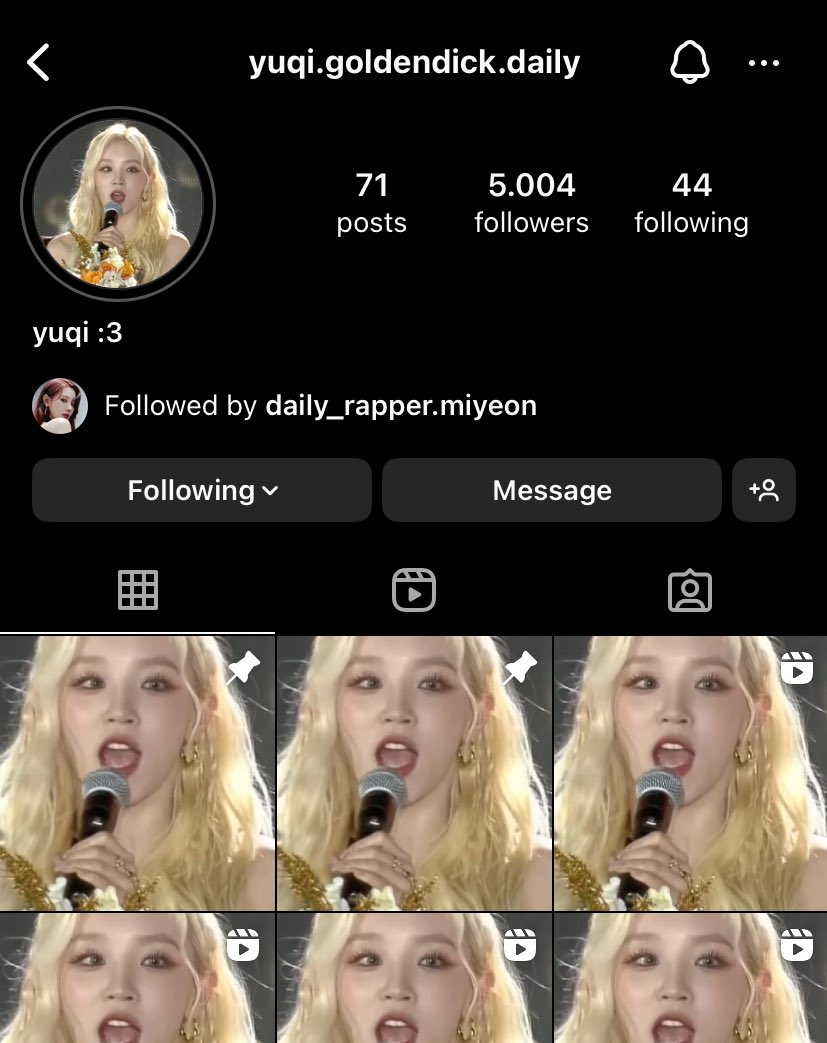This screenshot has height=1043, width=827.
Task: Open the 5.004 followers list
Action: [531, 203]
